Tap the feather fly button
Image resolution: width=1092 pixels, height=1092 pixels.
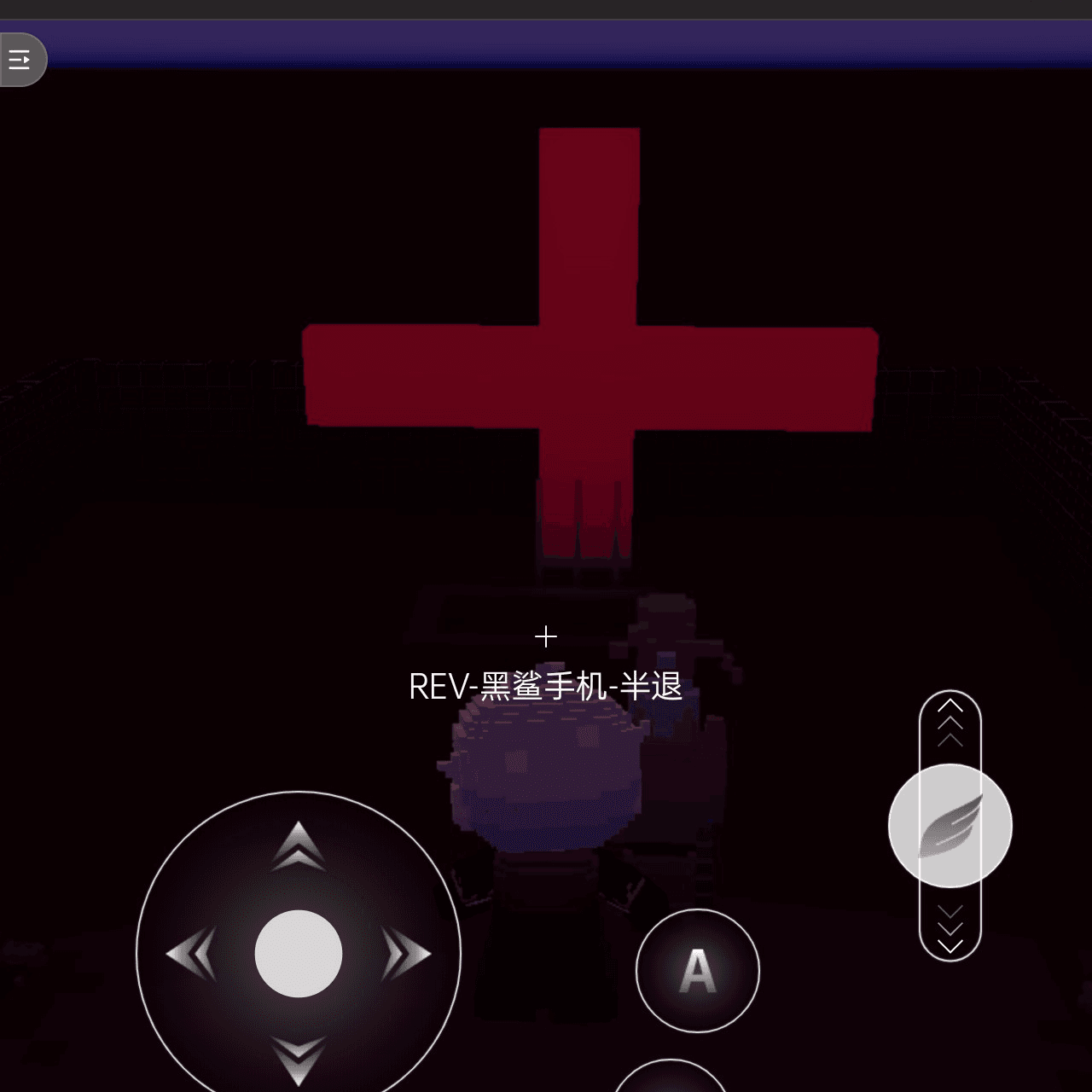[x=950, y=826]
